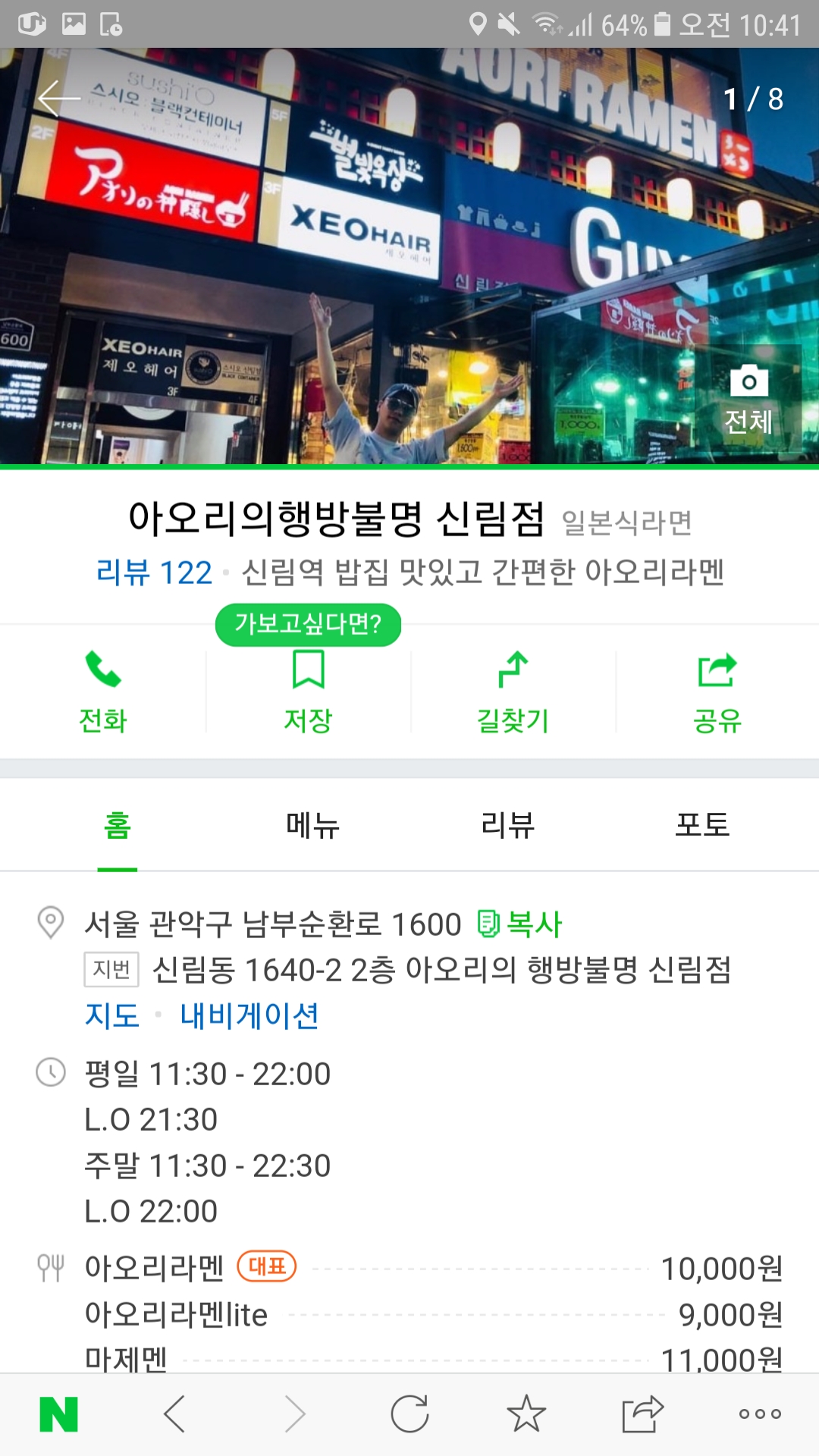
Task: Open 내비게이션 navigation link
Action: pyautogui.click(x=249, y=1015)
